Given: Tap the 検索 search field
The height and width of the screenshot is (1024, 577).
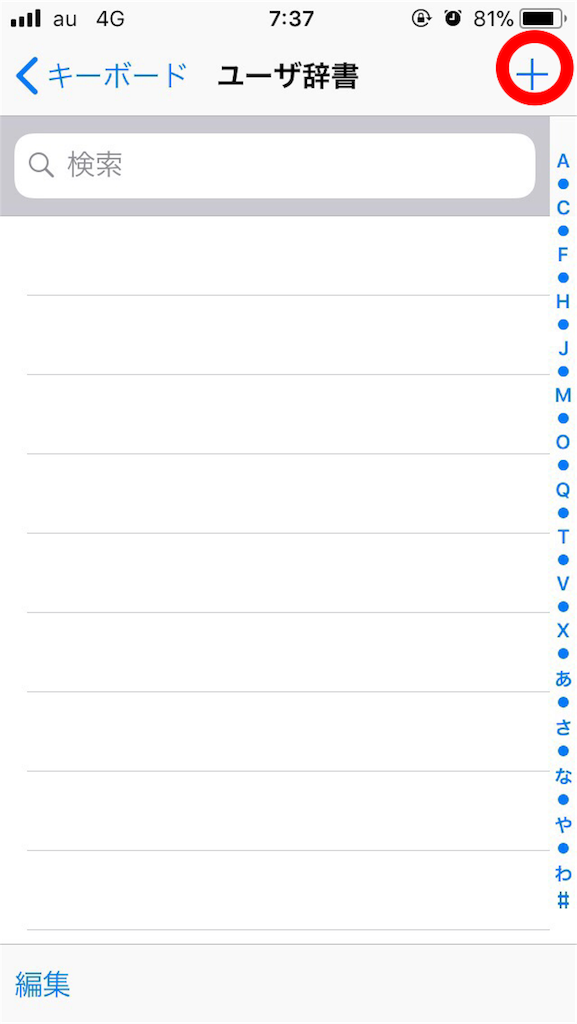Looking at the screenshot, I should (x=275, y=166).
